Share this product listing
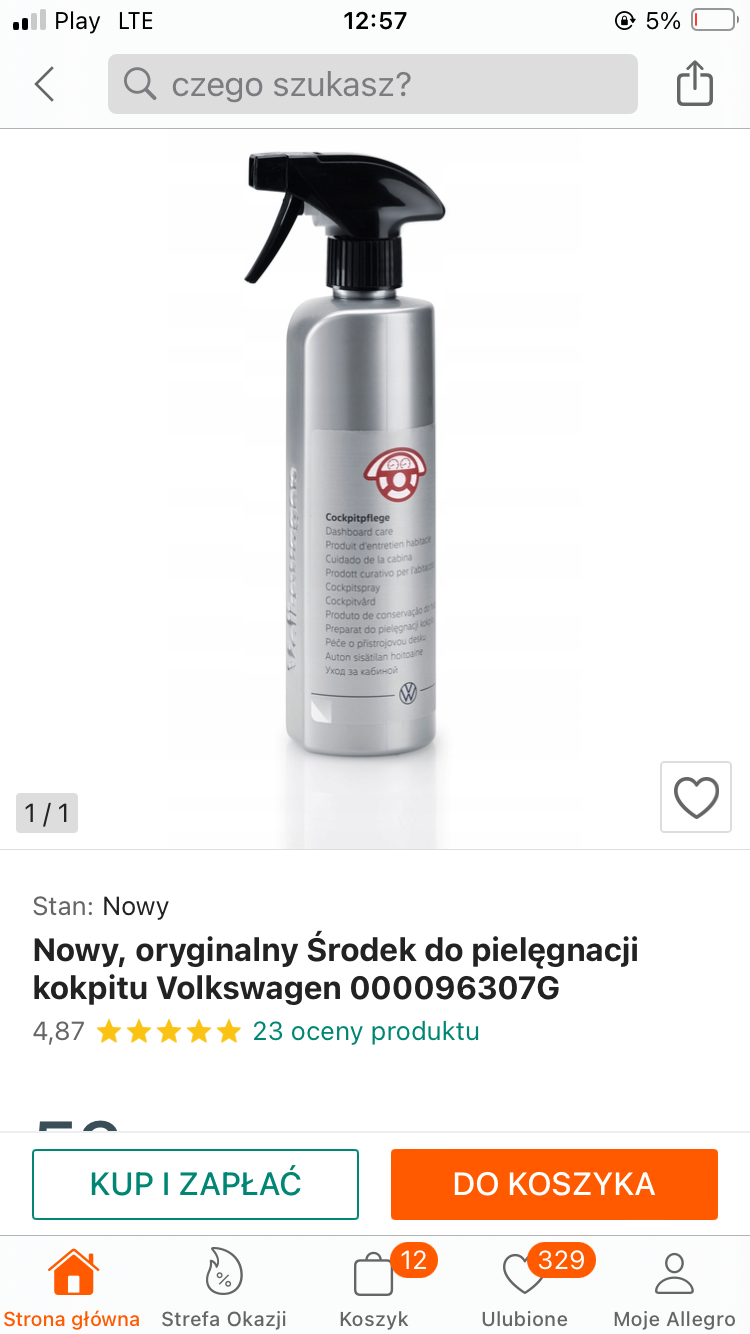The width and height of the screenshot is (750, 1334). 694,84
